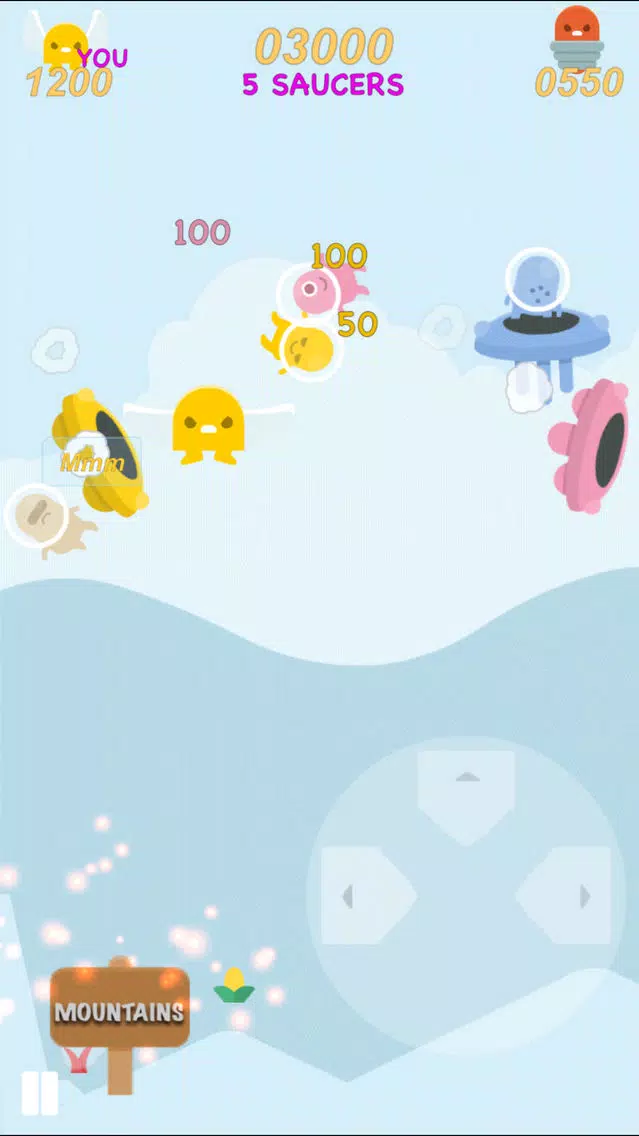Viewport: 639px width, 1136px height.
Task: Pause the game
Action: pos(40,1093)
